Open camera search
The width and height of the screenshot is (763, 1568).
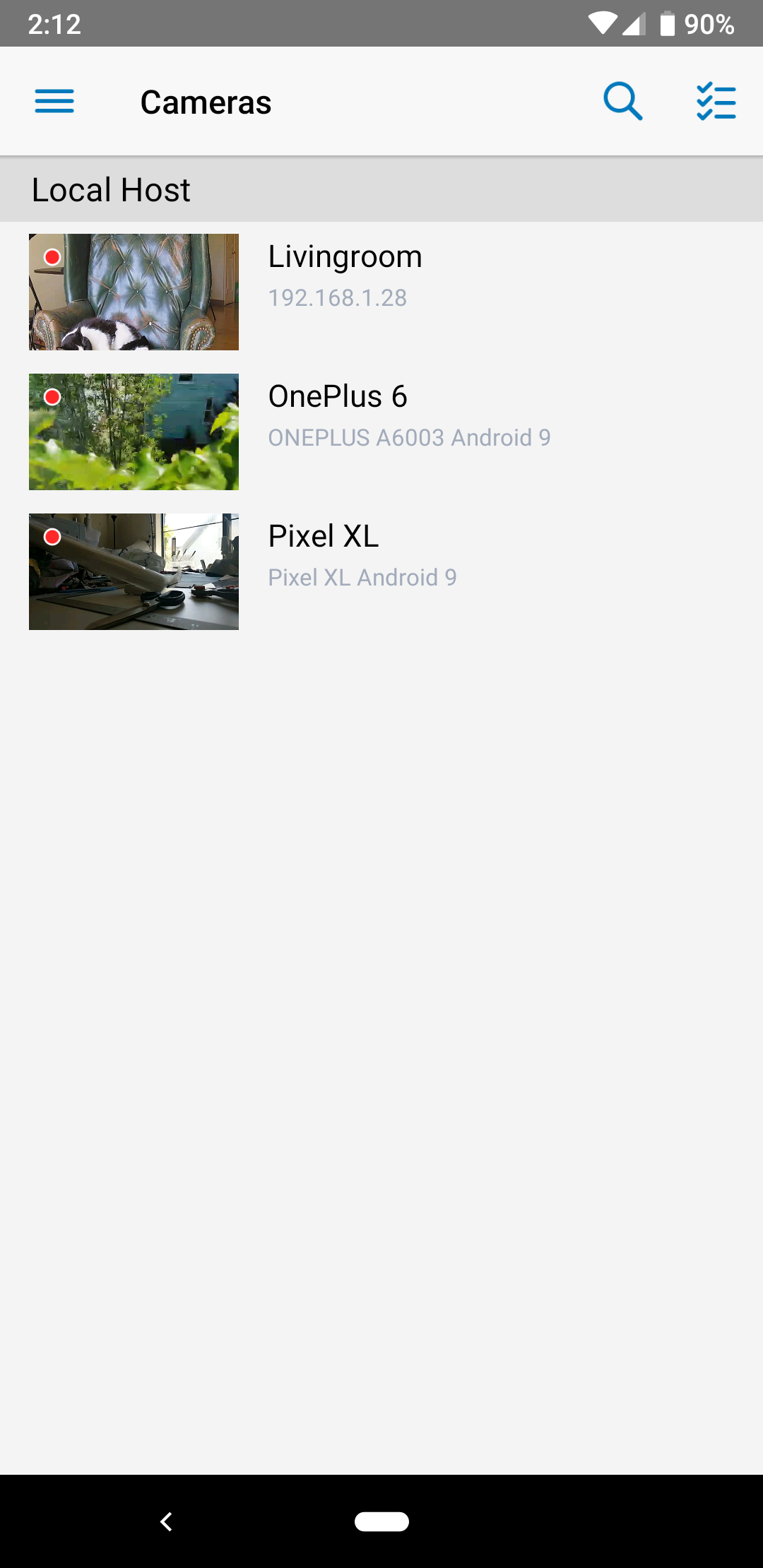tap(622, 101)
